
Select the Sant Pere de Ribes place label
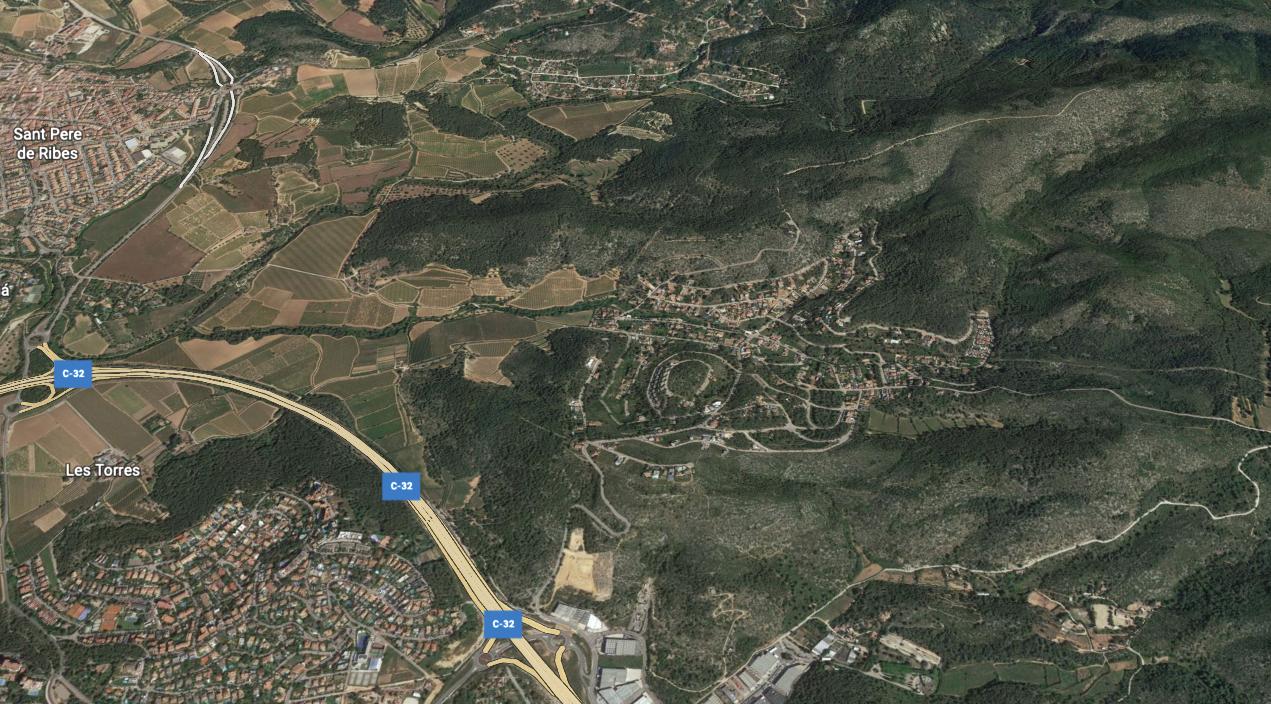pos(47,143)
